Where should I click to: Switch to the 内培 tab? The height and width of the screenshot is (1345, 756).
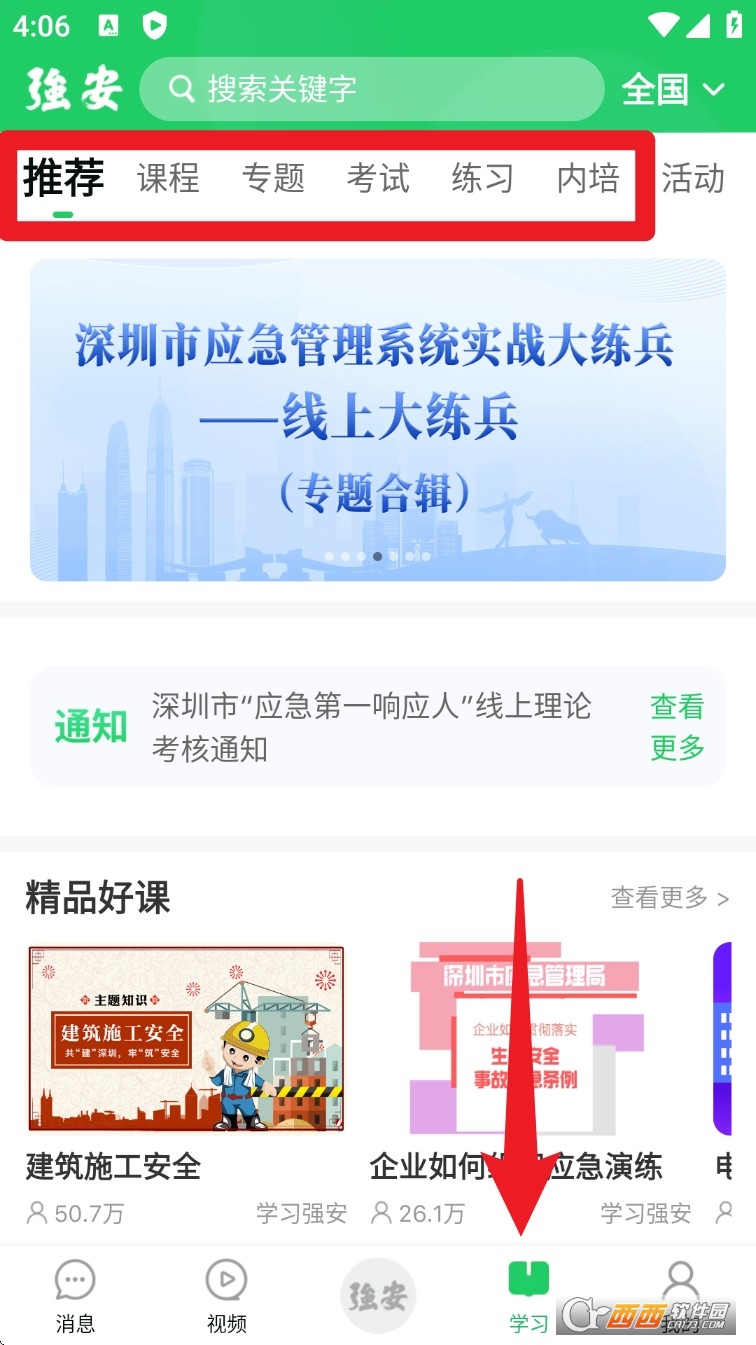588,179
